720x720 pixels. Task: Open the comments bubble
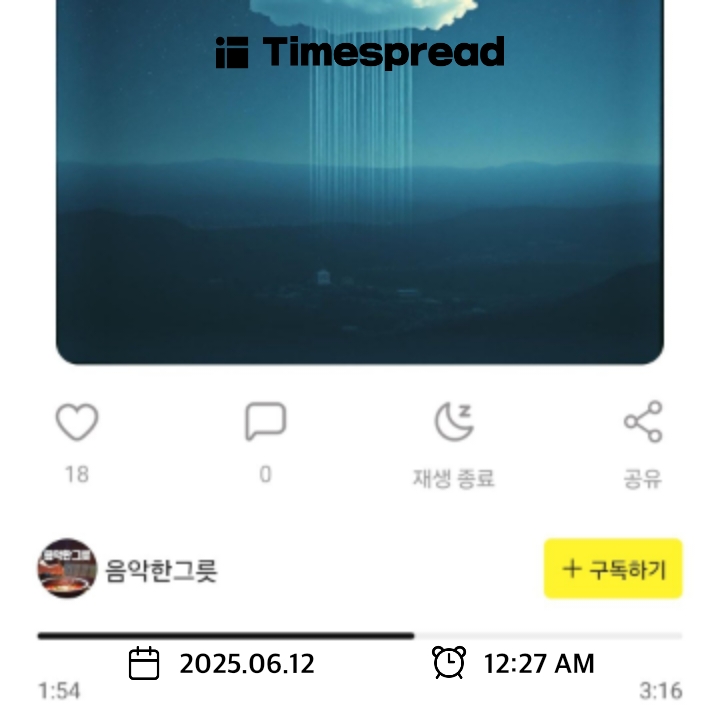pos(265,423)
